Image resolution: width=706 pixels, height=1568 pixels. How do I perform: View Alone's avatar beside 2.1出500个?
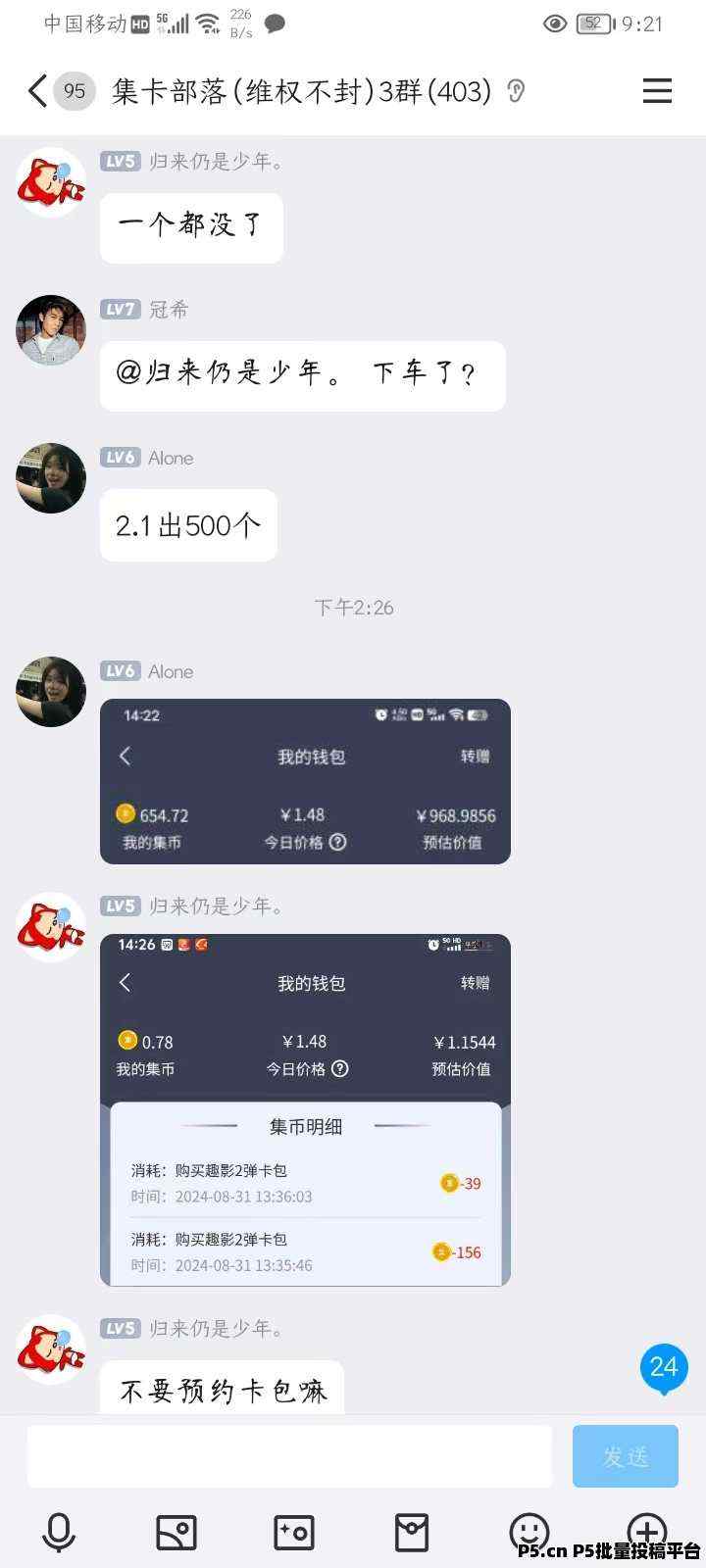click(x=51, y=478)
